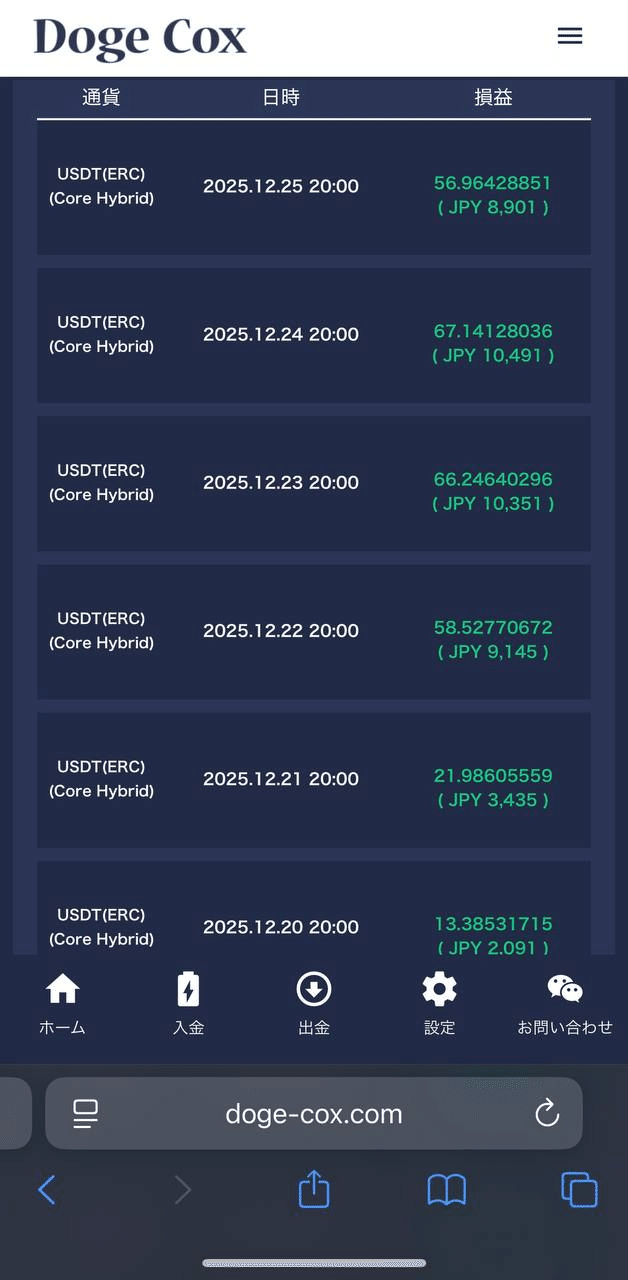Show all open tabs
This screenshot has width=628, height=1280.
tap(579, 1190)
